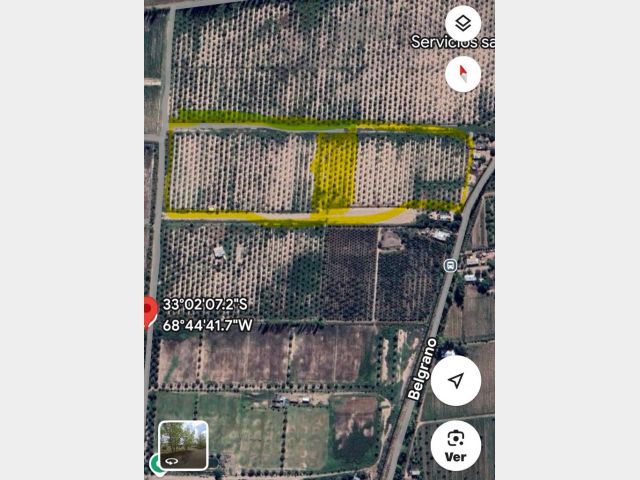Select the red dropped pin marker
Viewport: 640px width, 480px height.
click(x=151, y=312)
